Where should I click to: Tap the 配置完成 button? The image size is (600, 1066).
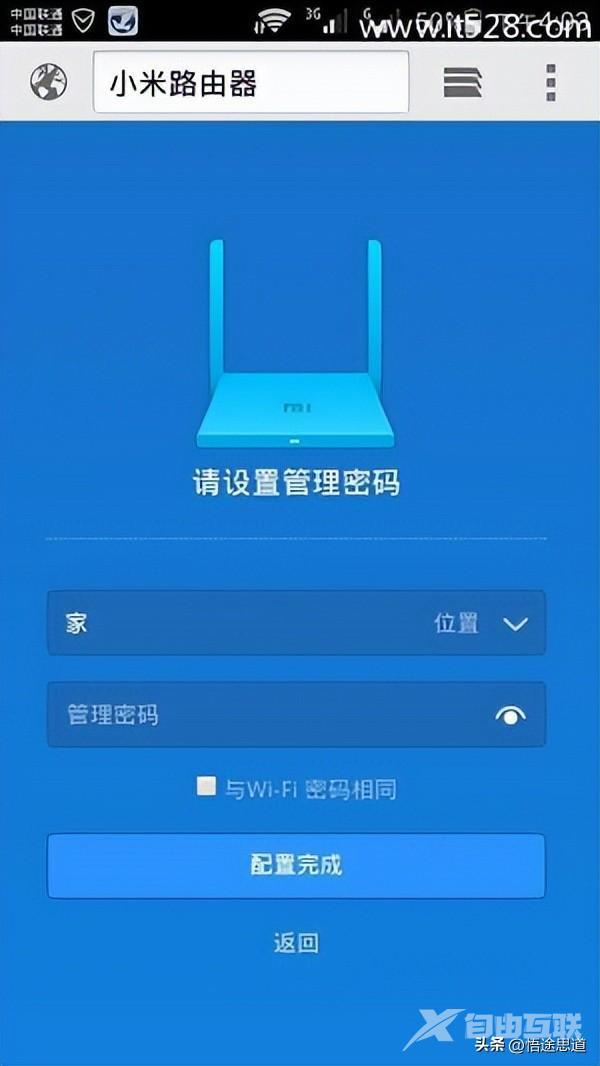tap(296, 865)
